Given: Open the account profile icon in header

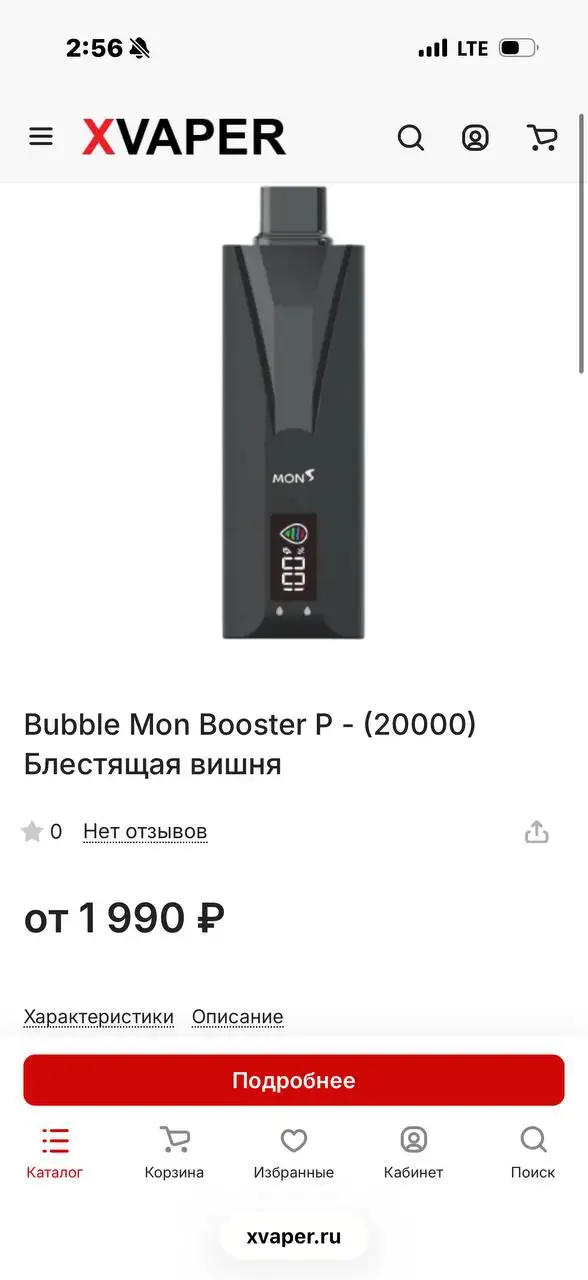Looking at the screenshot, I should (475, 137).
